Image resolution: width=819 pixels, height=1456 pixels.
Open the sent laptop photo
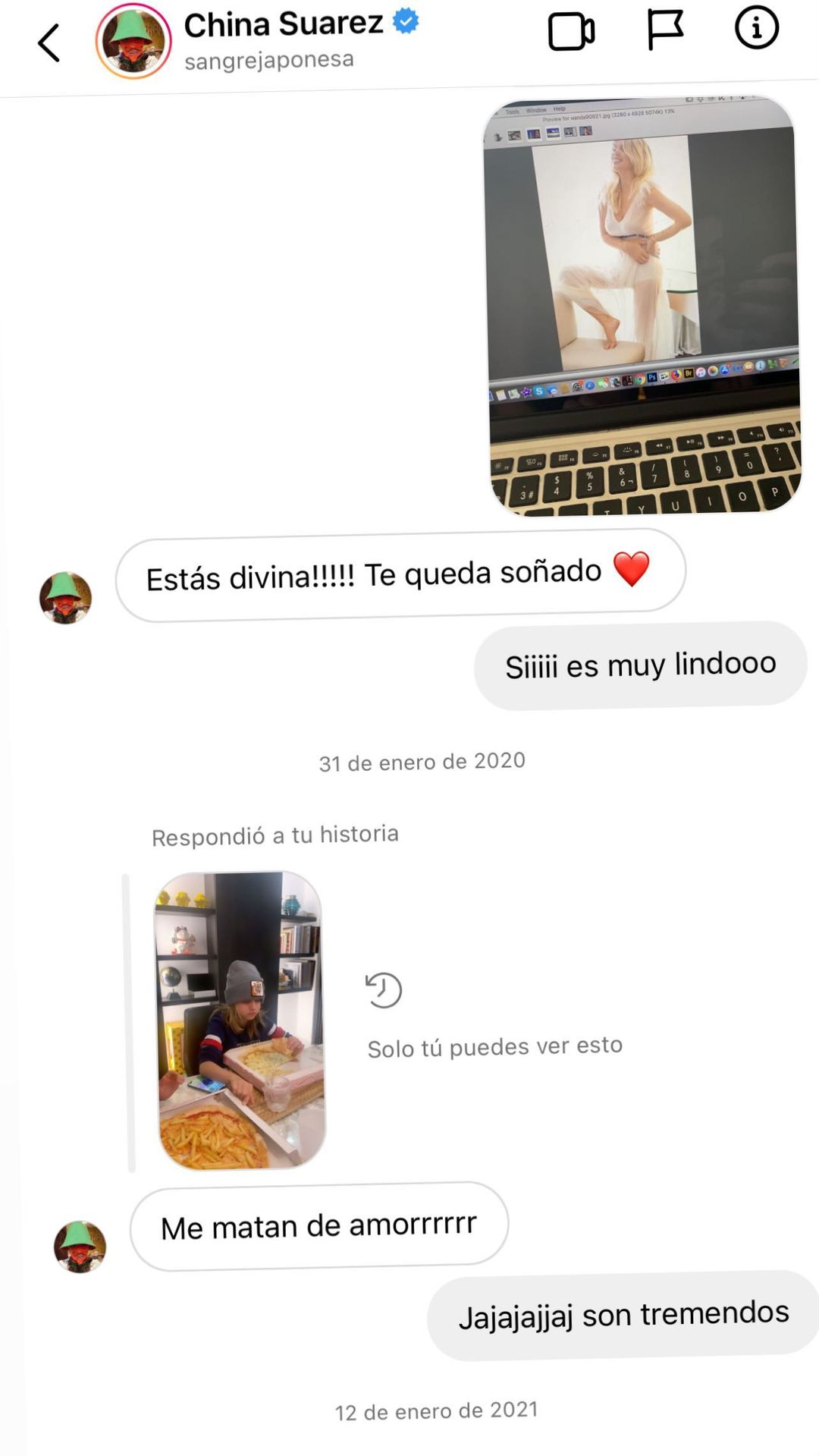642,305
